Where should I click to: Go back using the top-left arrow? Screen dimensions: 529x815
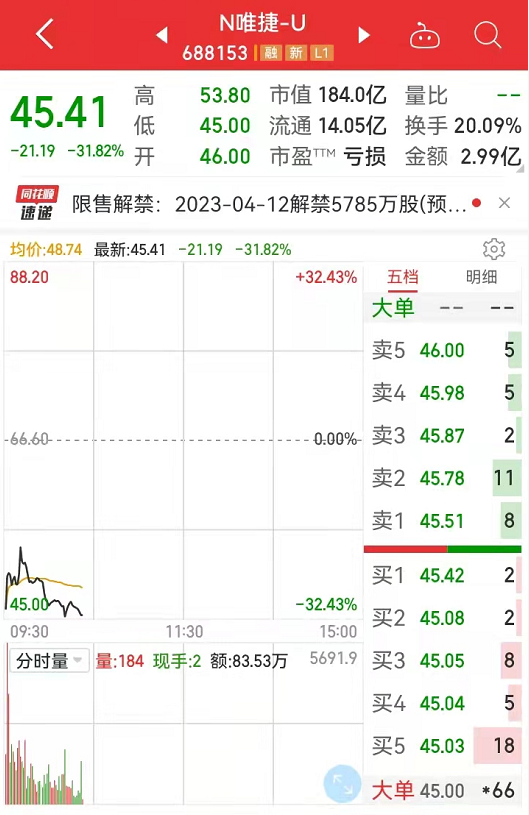[x=45, y=34]
